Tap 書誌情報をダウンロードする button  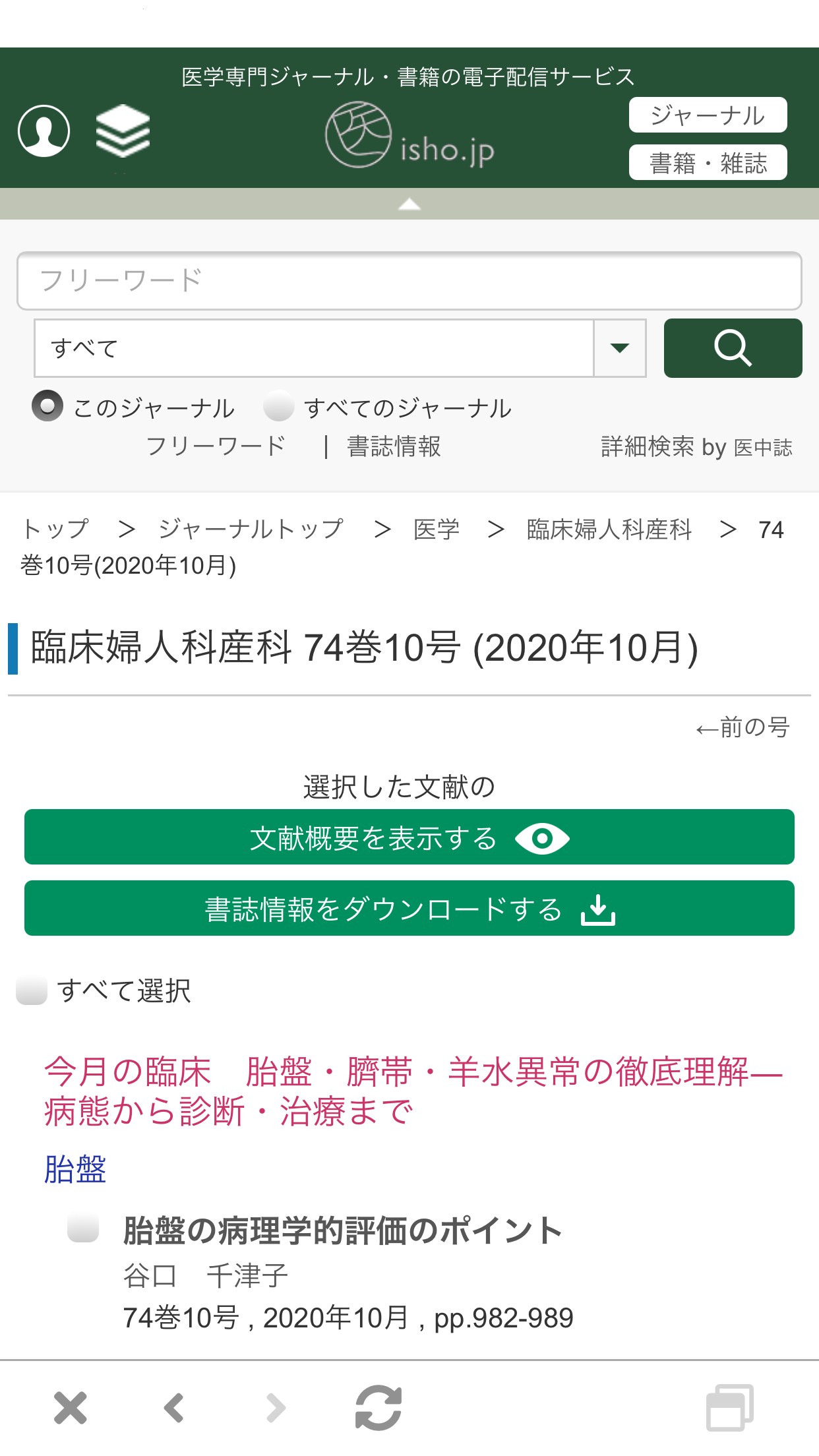[409, 909]
